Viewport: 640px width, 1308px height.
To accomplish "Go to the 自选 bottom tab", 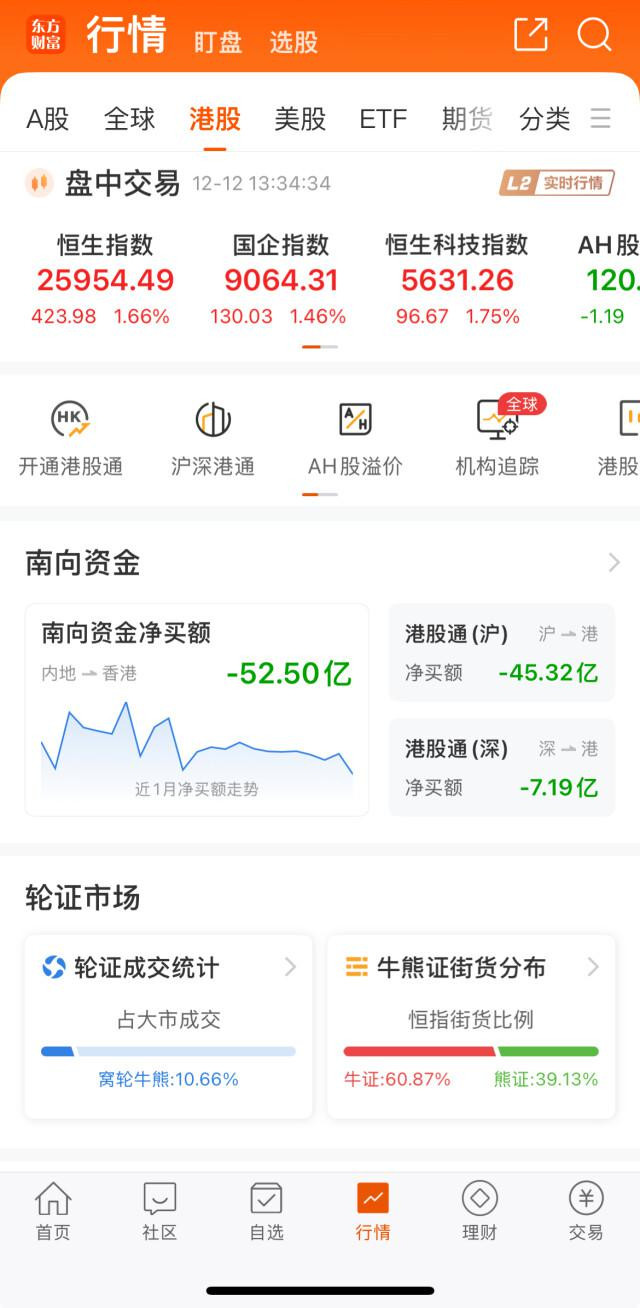I will pos(266,1211).
